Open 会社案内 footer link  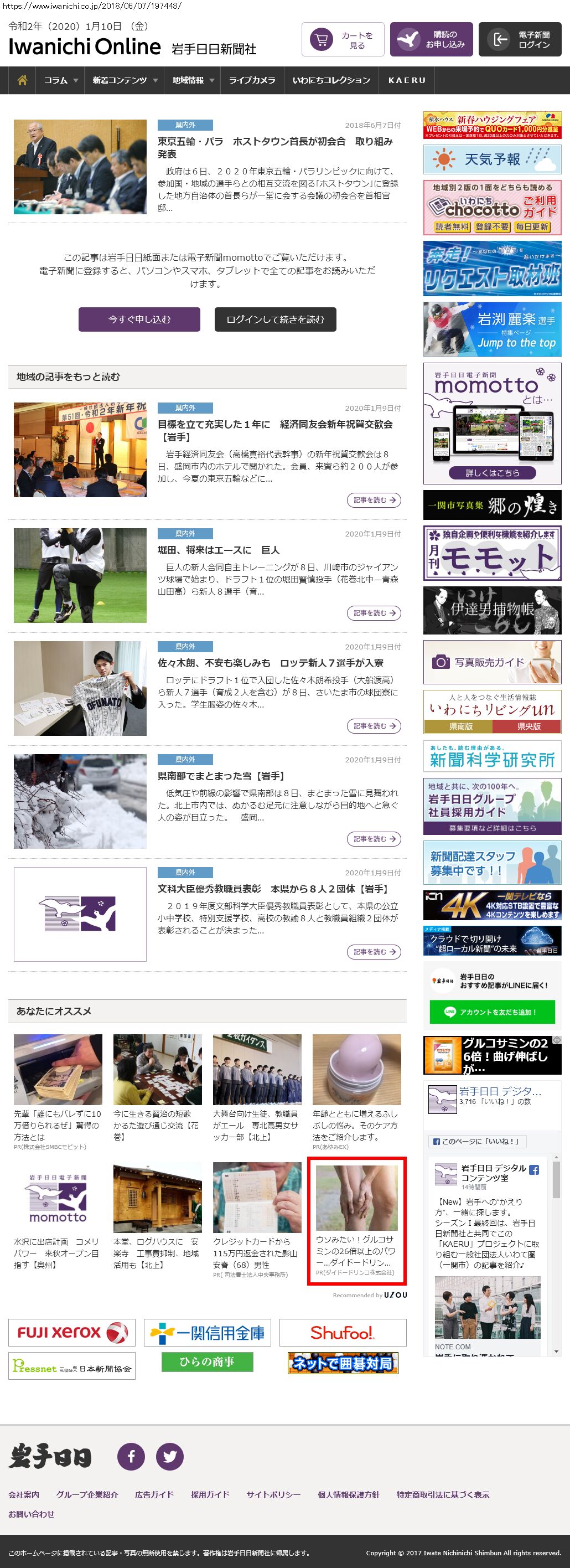pos(24,1494)
